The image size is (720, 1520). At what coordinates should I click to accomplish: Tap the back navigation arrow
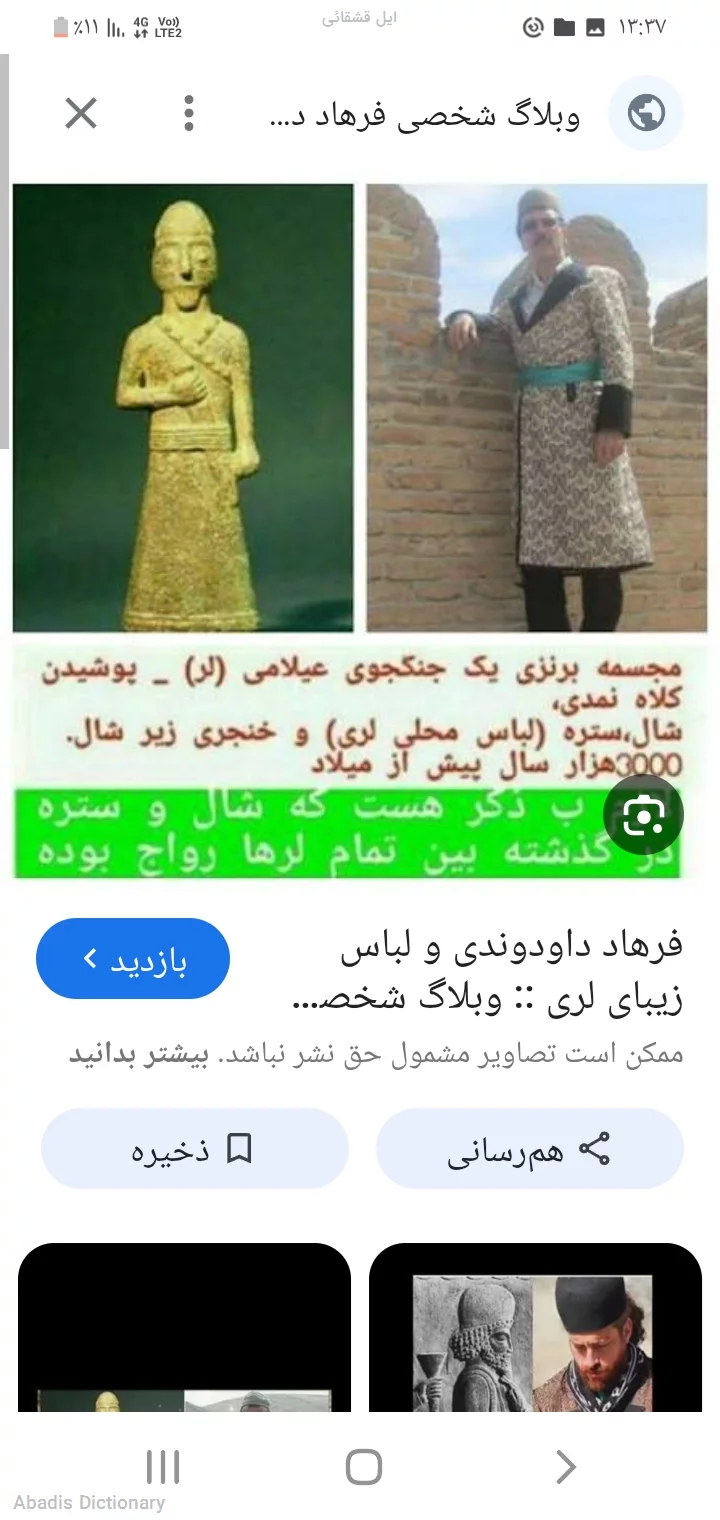point(563,1467)
